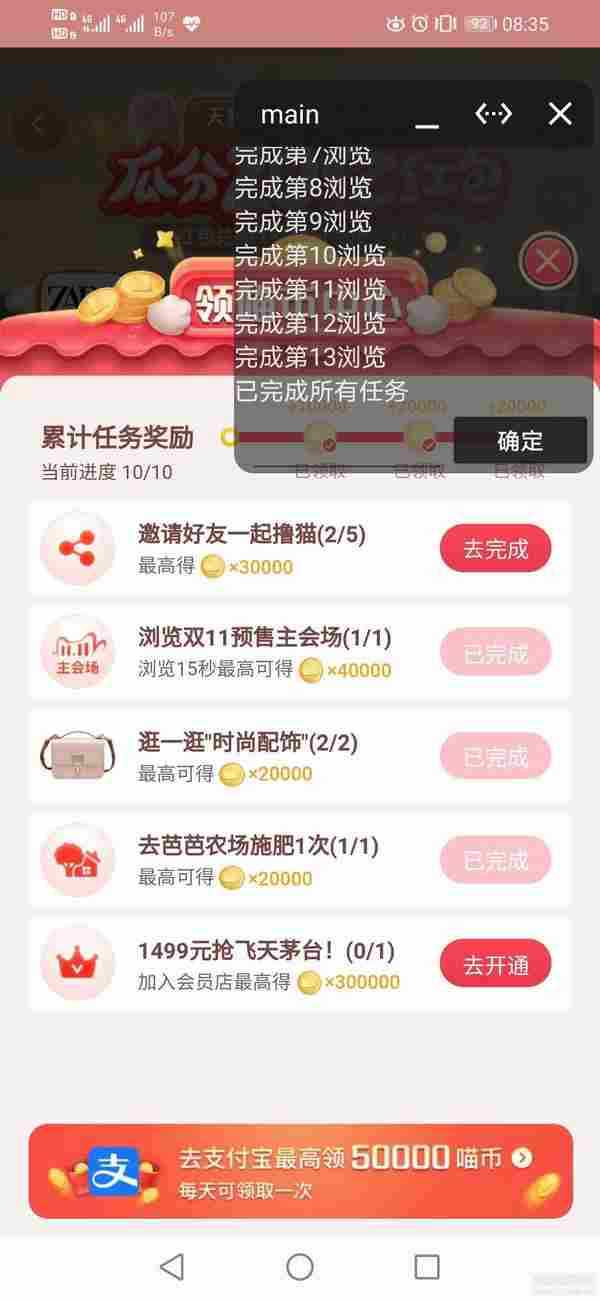Image resolution: width=600 pixels, height=1300 pixels.
Task: Tap 已完成 on 浏览双11预售主会场
Action: pos(495,652)
